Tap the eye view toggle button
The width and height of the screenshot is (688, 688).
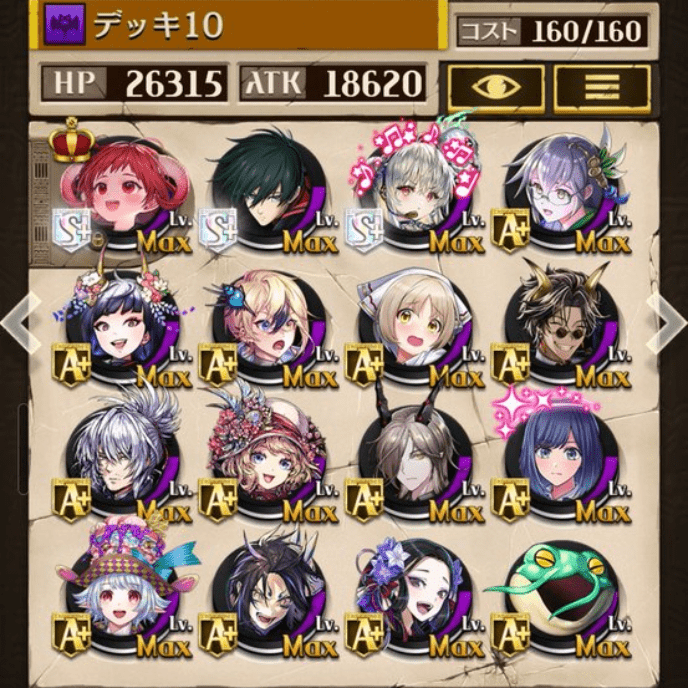496,87
